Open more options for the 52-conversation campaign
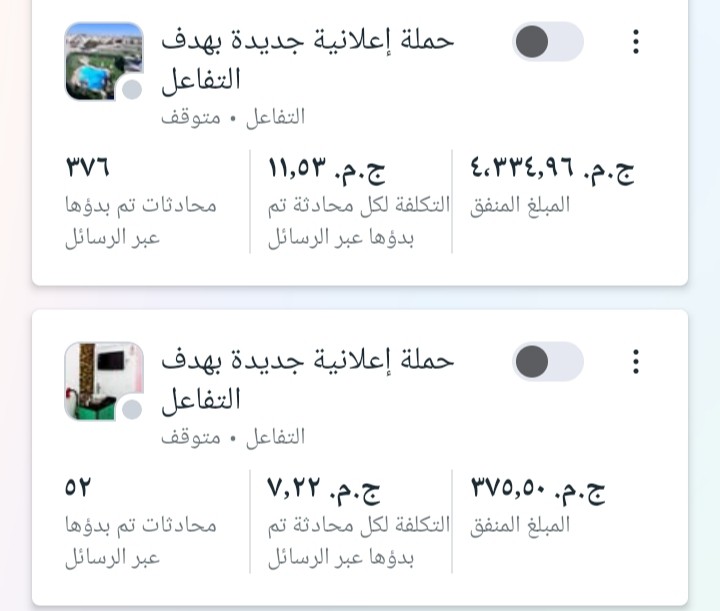This screenshot has height=611, width=720. coord(635,362)
